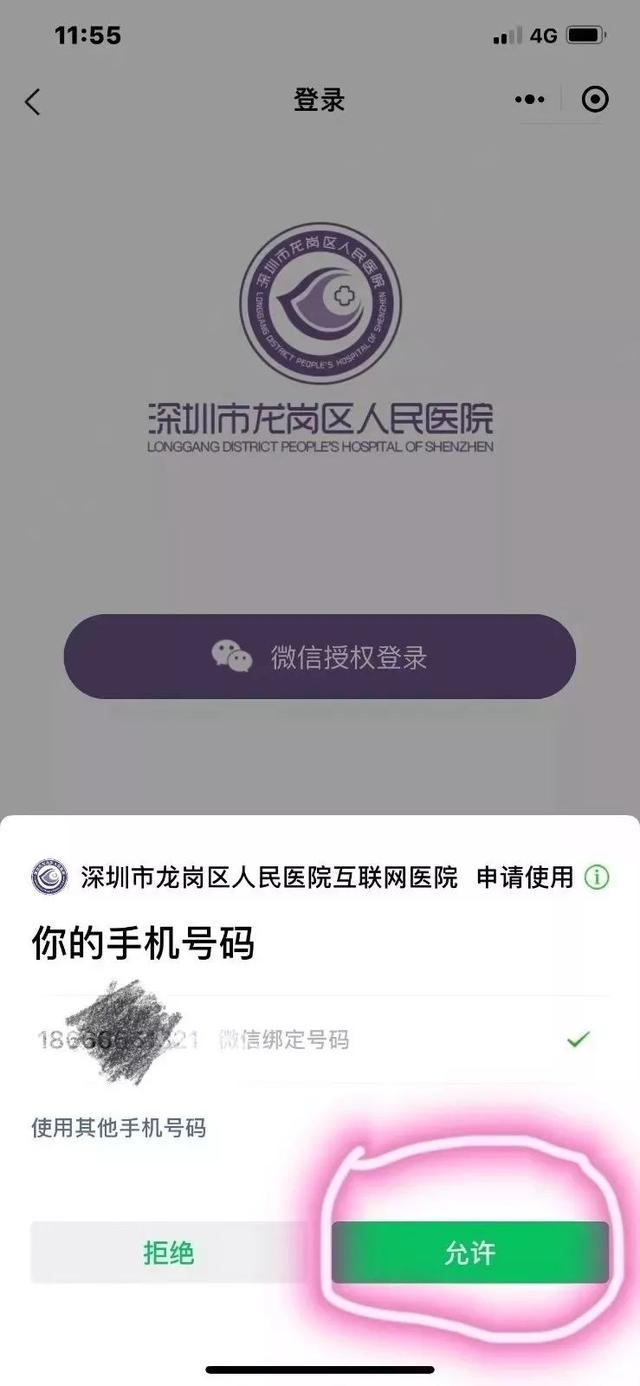Tap the 微信授权登录 login button
640x1386 pixels.
pos(320,657)
